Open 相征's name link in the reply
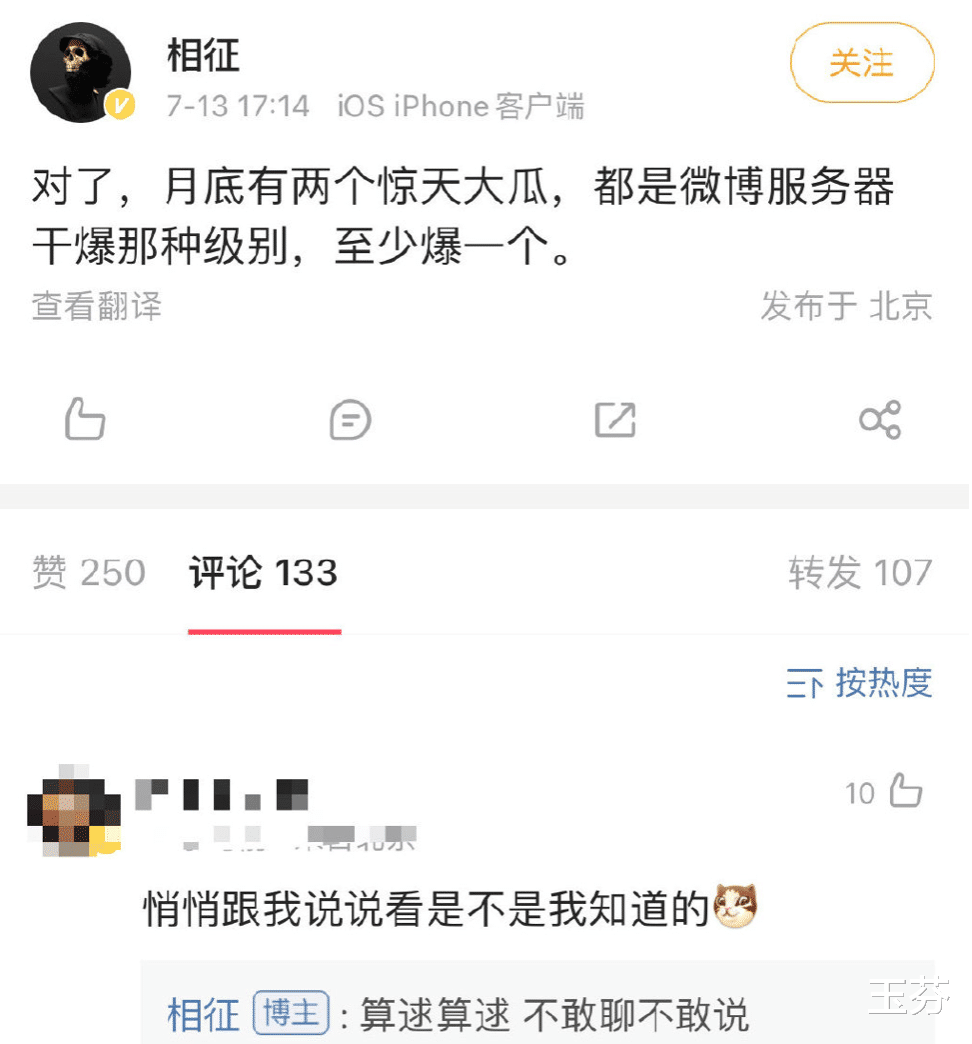Screen dimensions: 972x1044 [x=206, y=1013]
